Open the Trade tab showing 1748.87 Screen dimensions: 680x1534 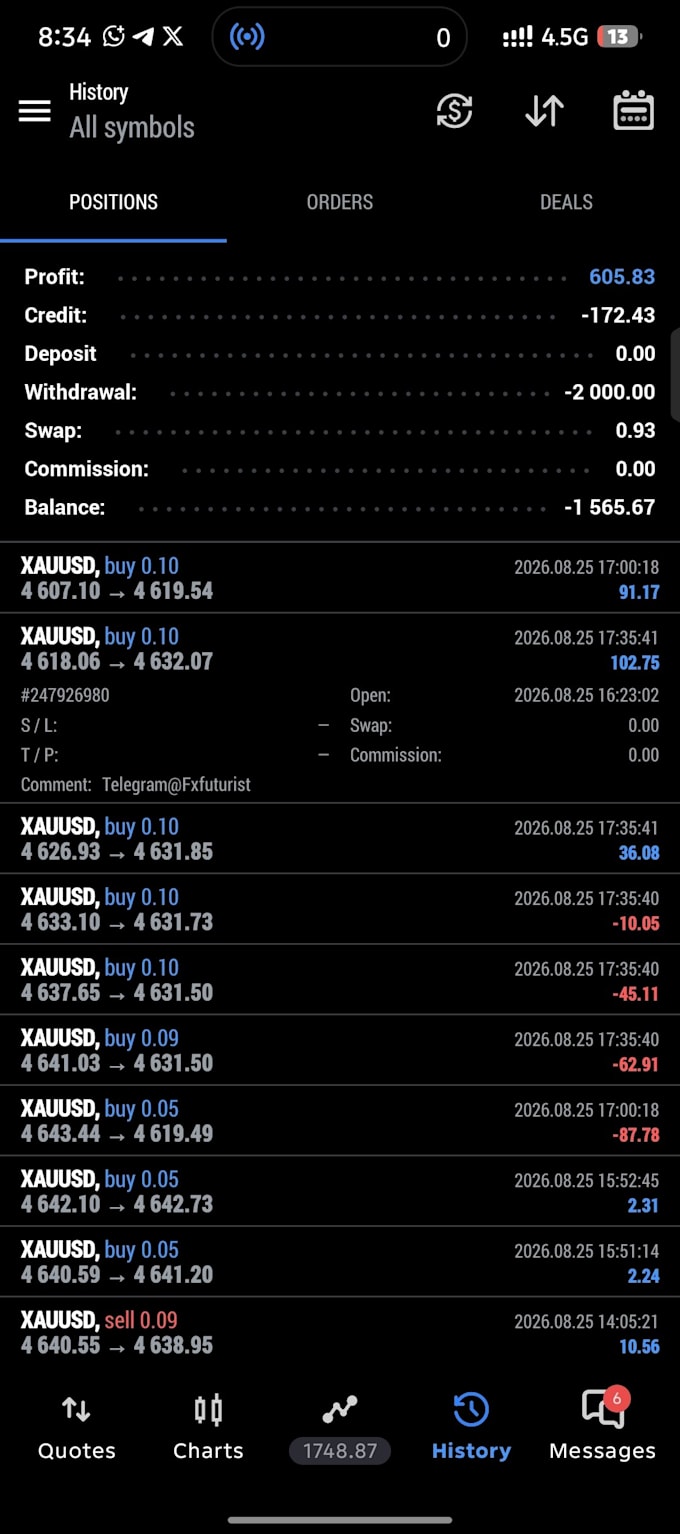point(340,1428)
